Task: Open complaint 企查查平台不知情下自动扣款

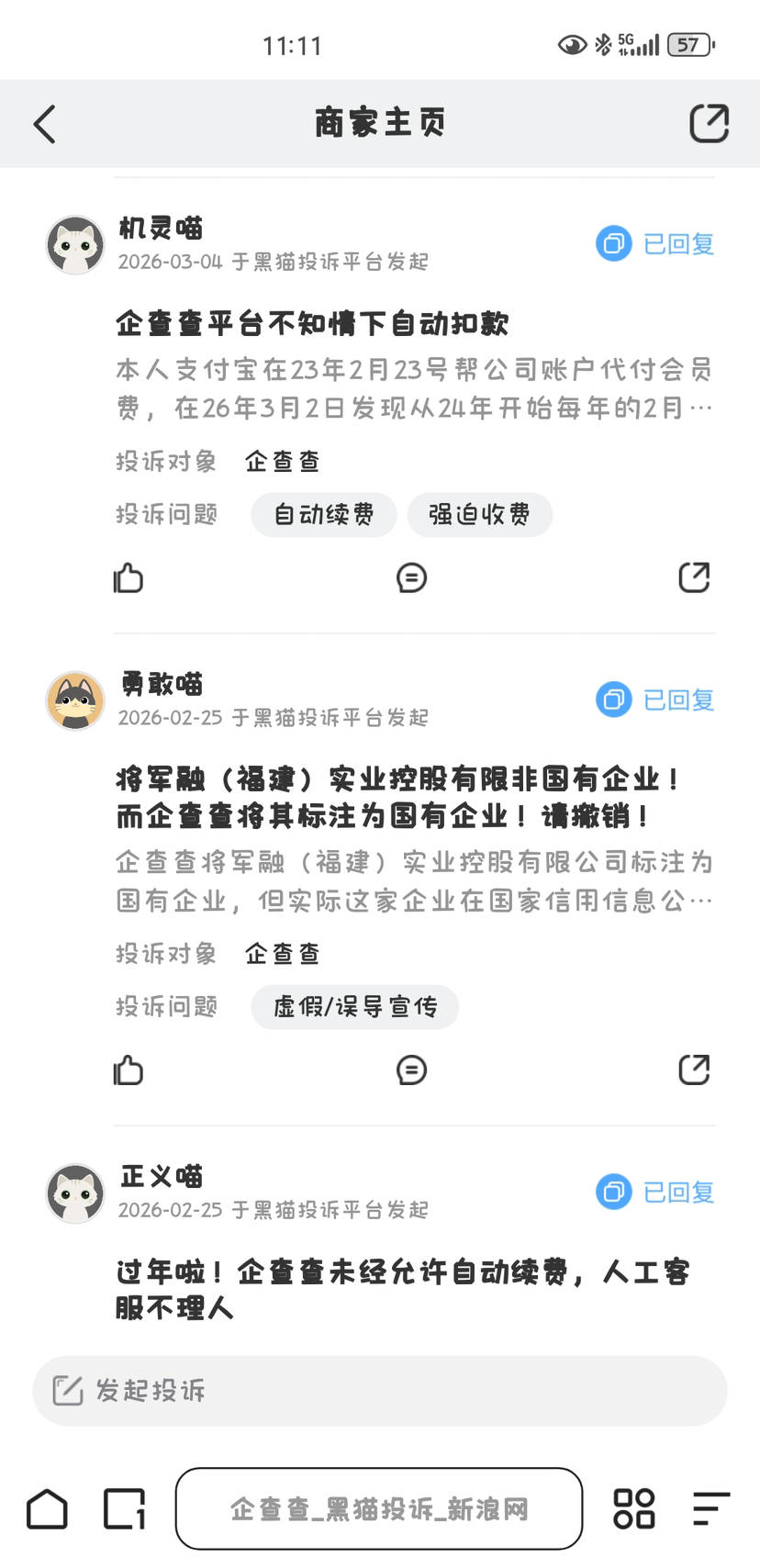Action: [x=312, y=323]
